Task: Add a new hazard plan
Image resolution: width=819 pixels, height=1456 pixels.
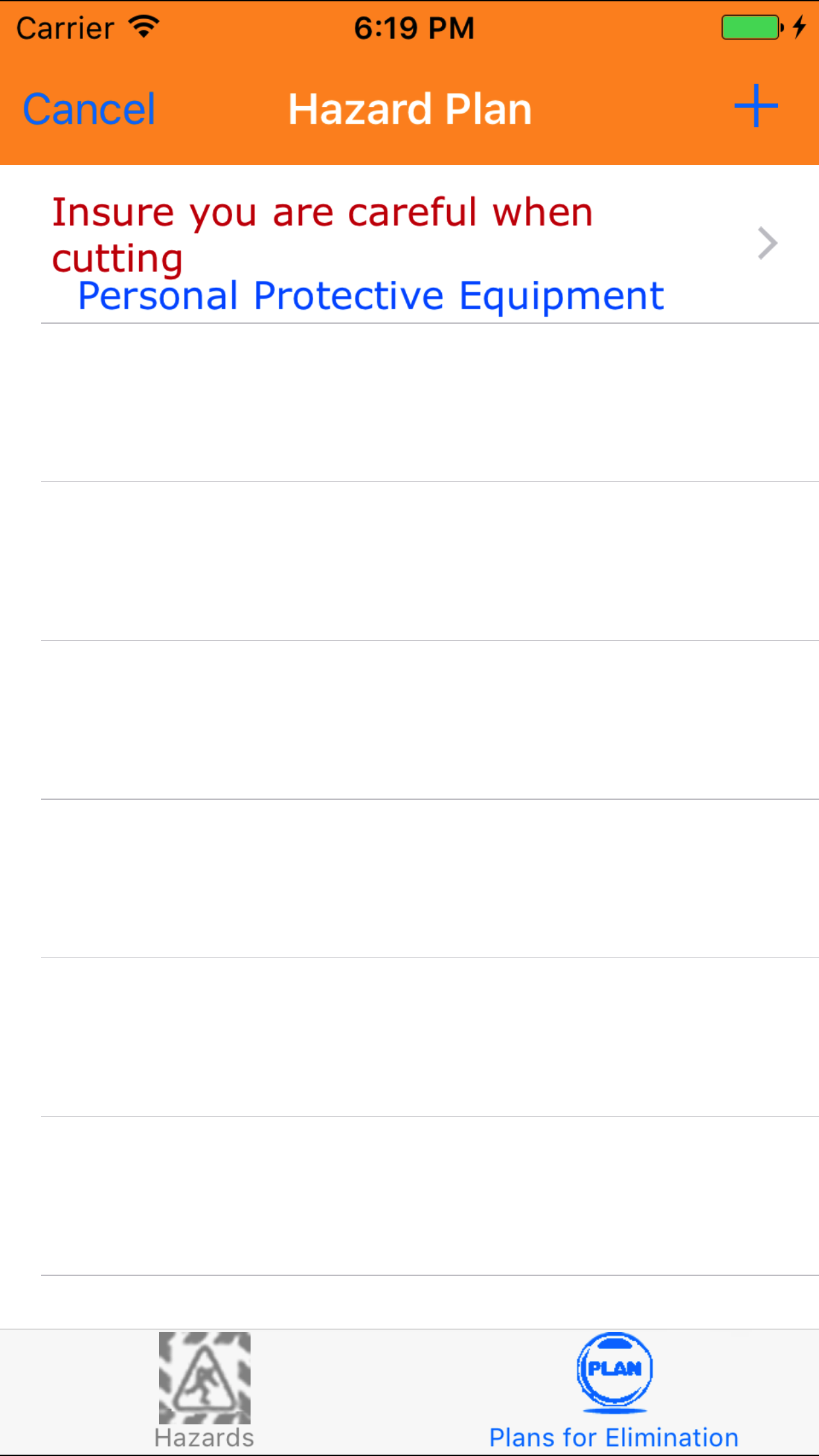Action: click(x=756, y=106)
